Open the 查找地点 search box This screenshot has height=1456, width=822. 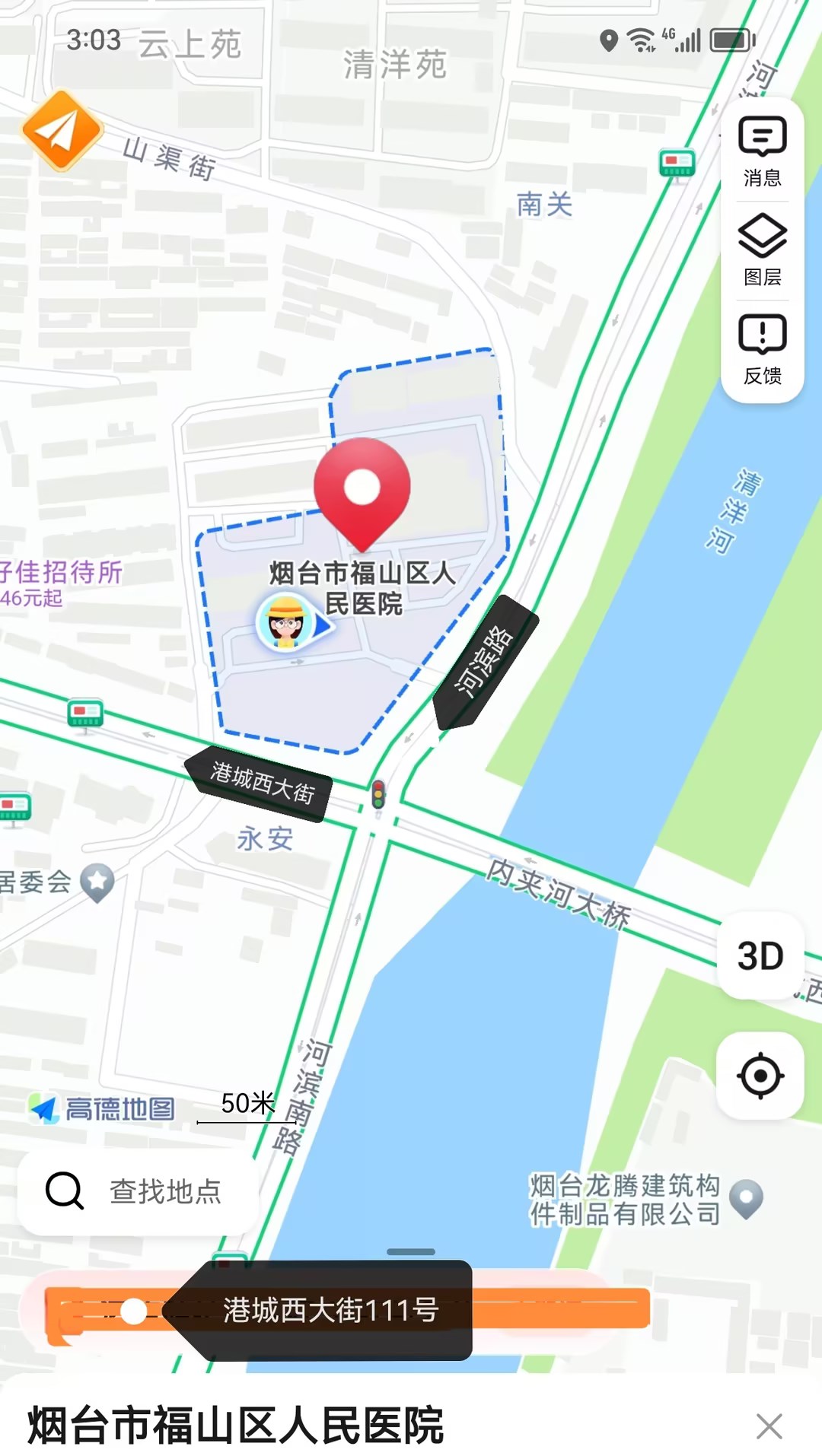click(139, 1191)
